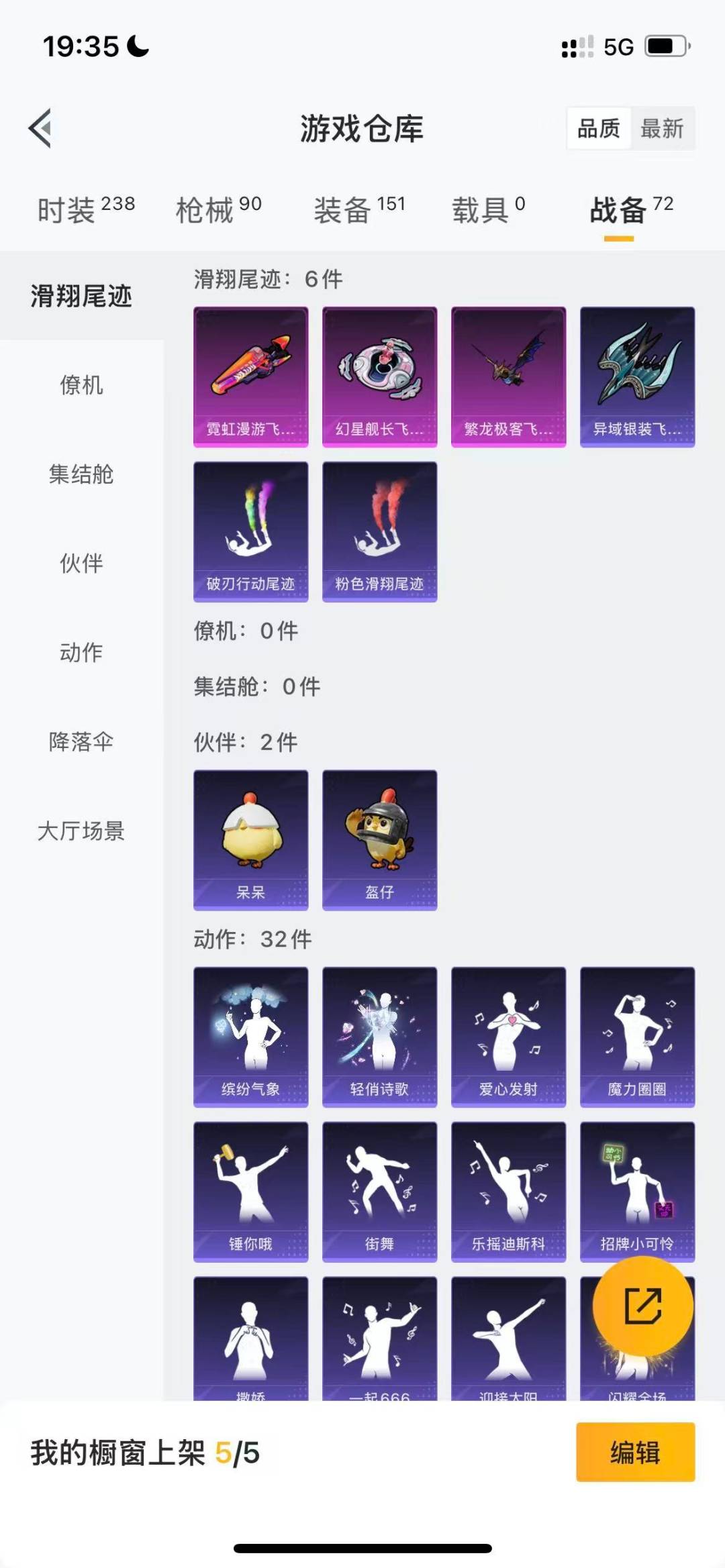Open the 霓虹漫游 glider trail thumbnail
This screenshot has width=725, height=1568.
point(250,376)
